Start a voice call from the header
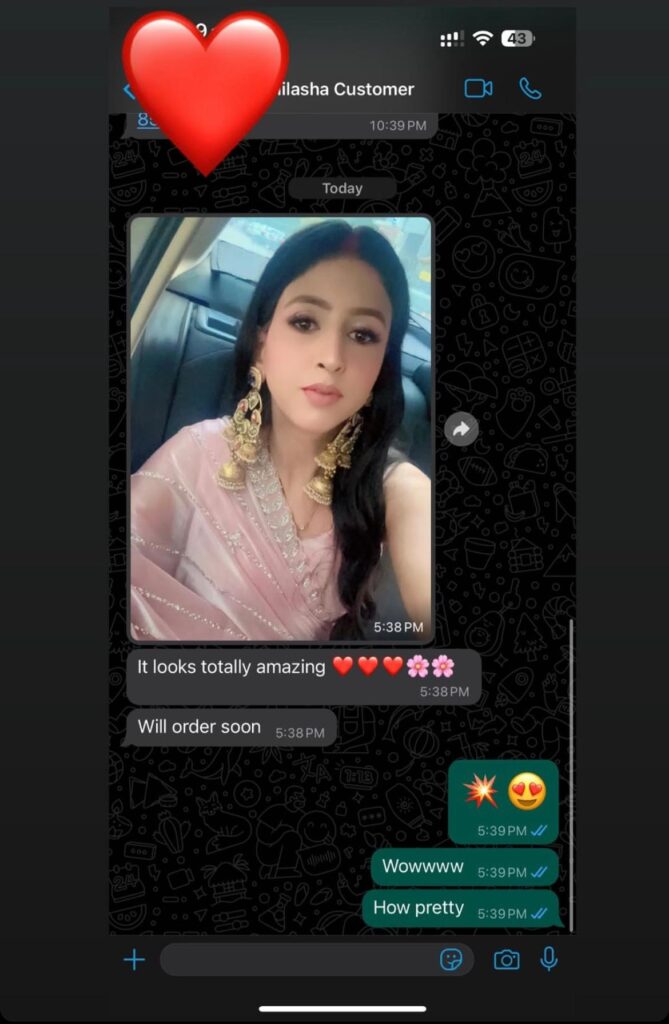The image size is (669, 1024). 530,89
